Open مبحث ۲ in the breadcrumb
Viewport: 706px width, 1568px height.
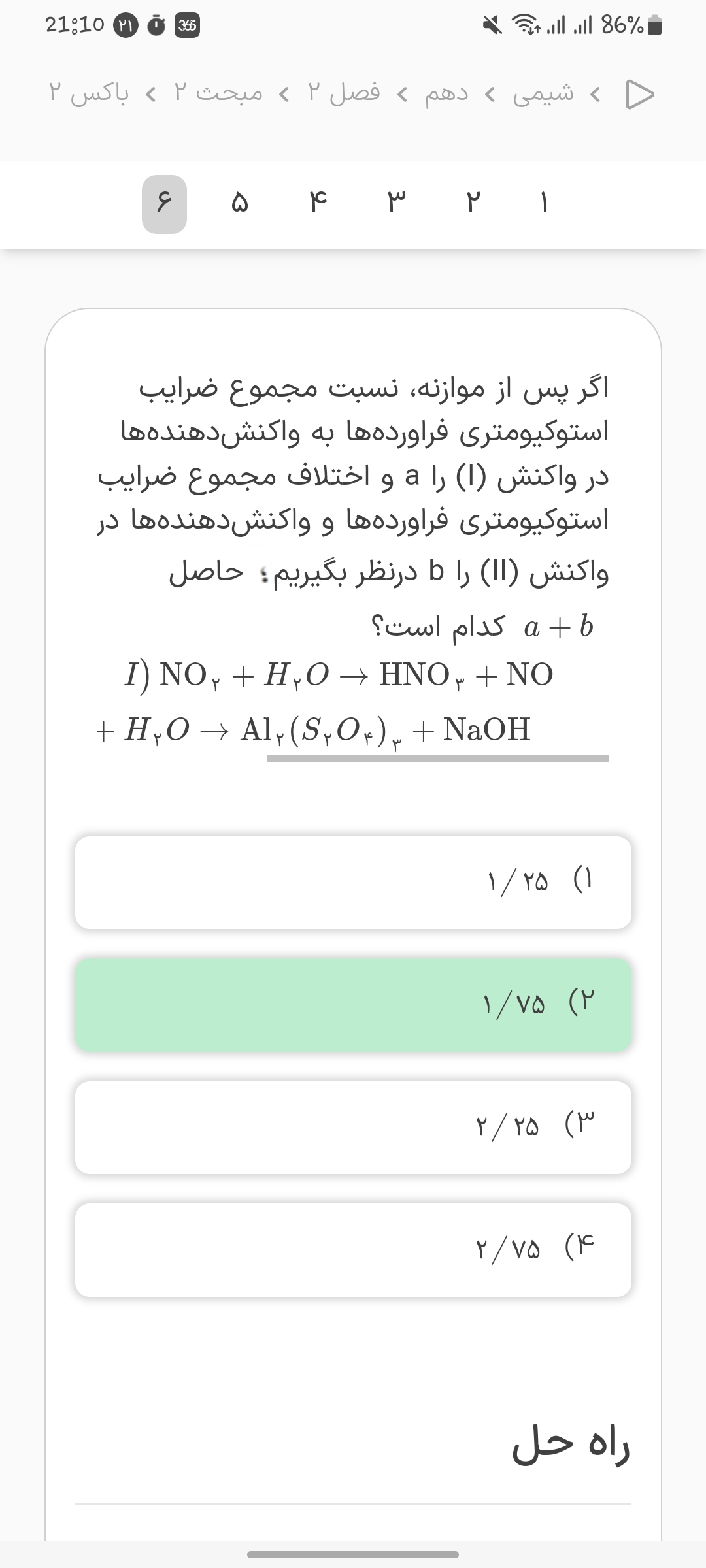(218, 94)
